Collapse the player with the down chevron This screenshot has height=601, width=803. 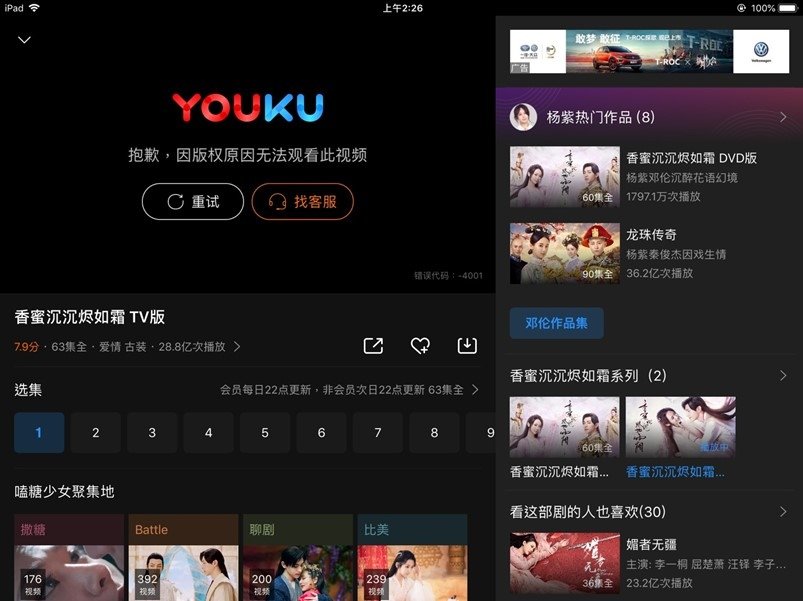pyautogui.click(x=25, y=40)
